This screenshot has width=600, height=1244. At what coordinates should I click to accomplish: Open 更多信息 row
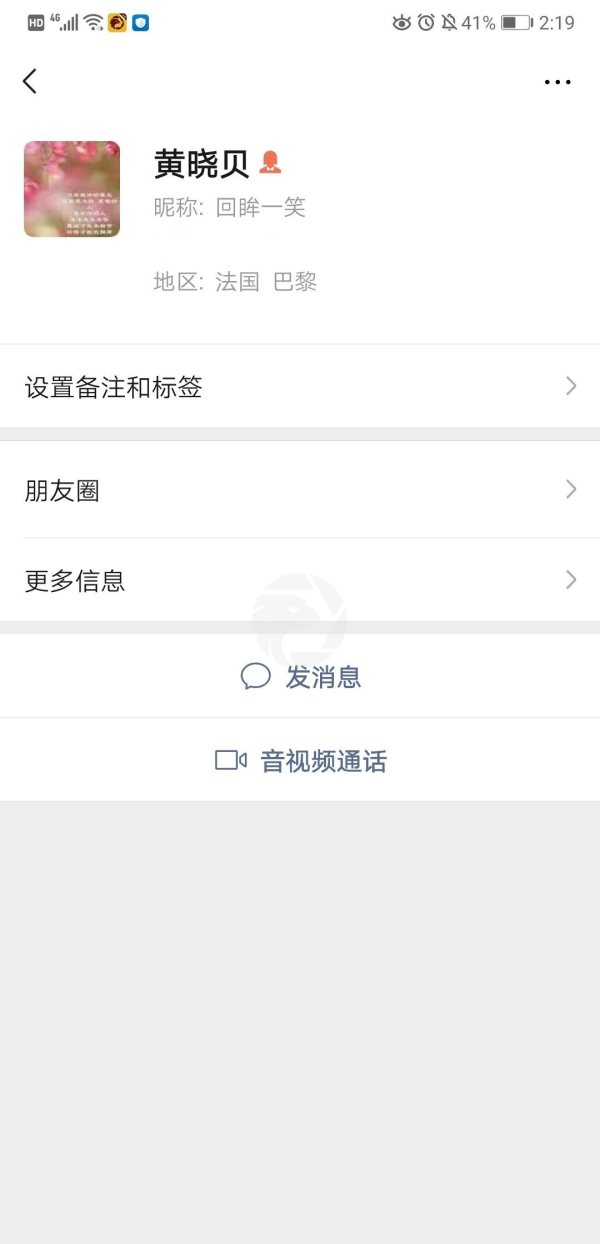click(300, 580)
